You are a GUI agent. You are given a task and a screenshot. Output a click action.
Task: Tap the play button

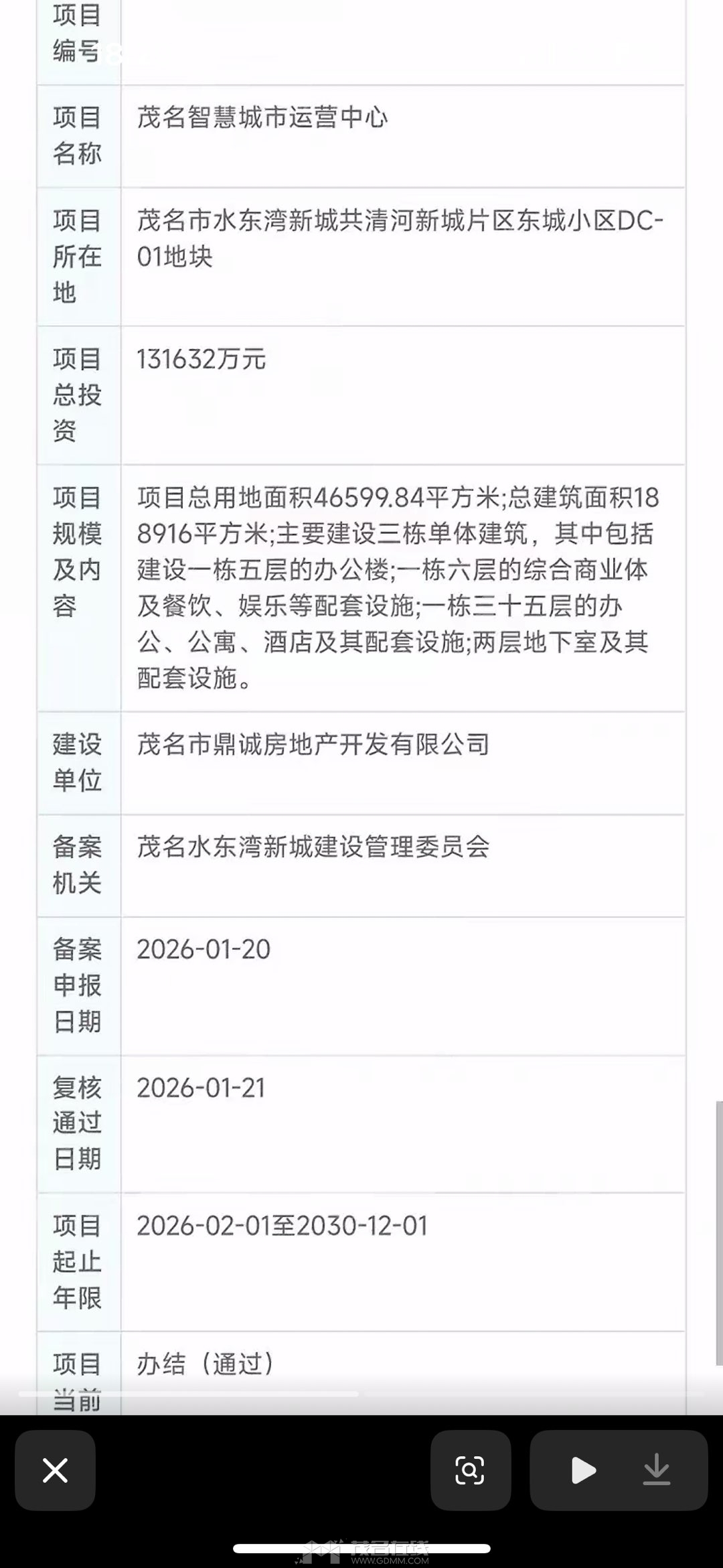point(583,1470)
